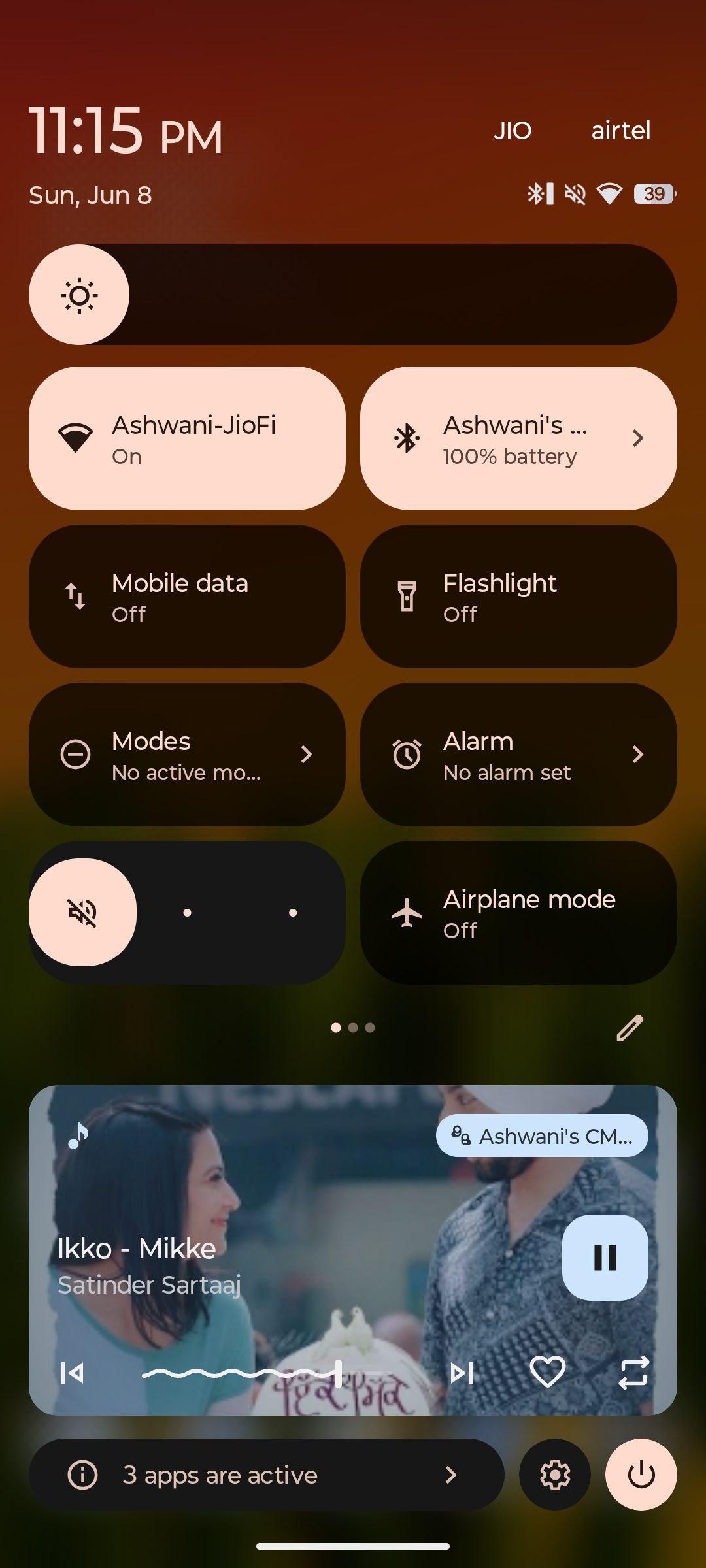Tap the song progress bar in the player

[268, 1373]
